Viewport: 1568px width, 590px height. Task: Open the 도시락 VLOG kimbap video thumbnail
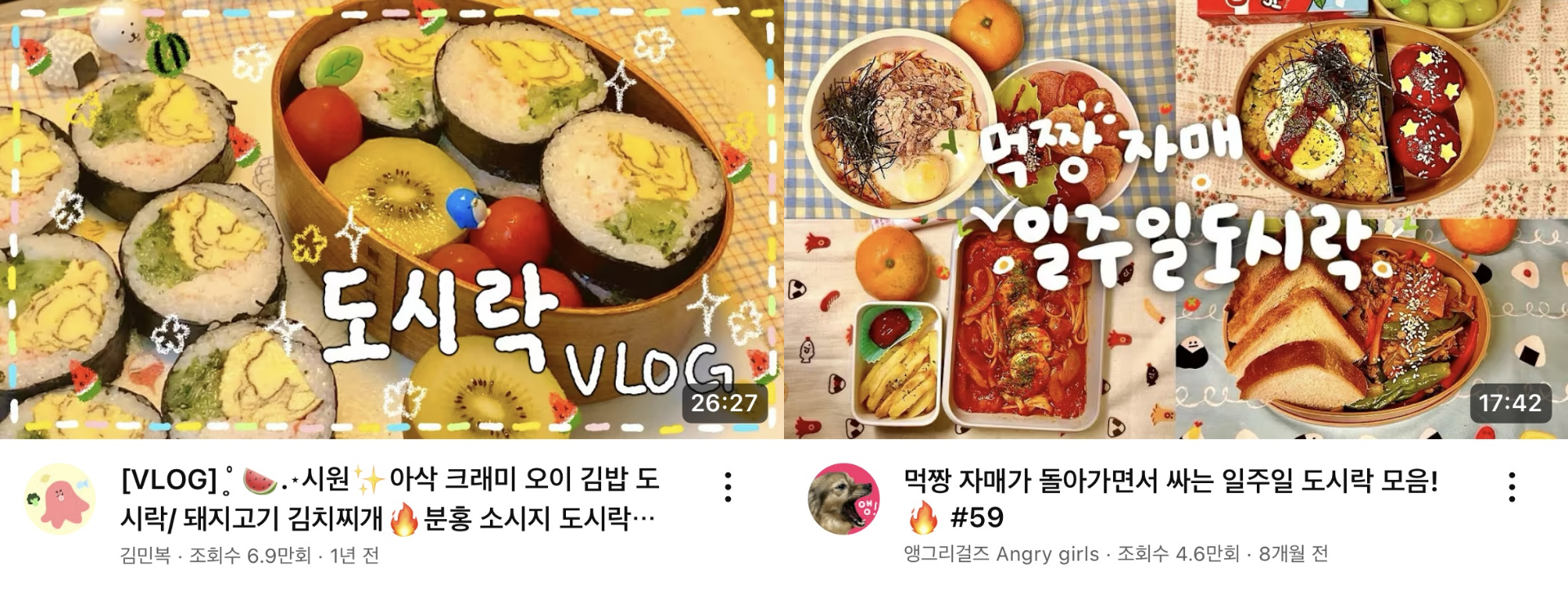point(390,219)
